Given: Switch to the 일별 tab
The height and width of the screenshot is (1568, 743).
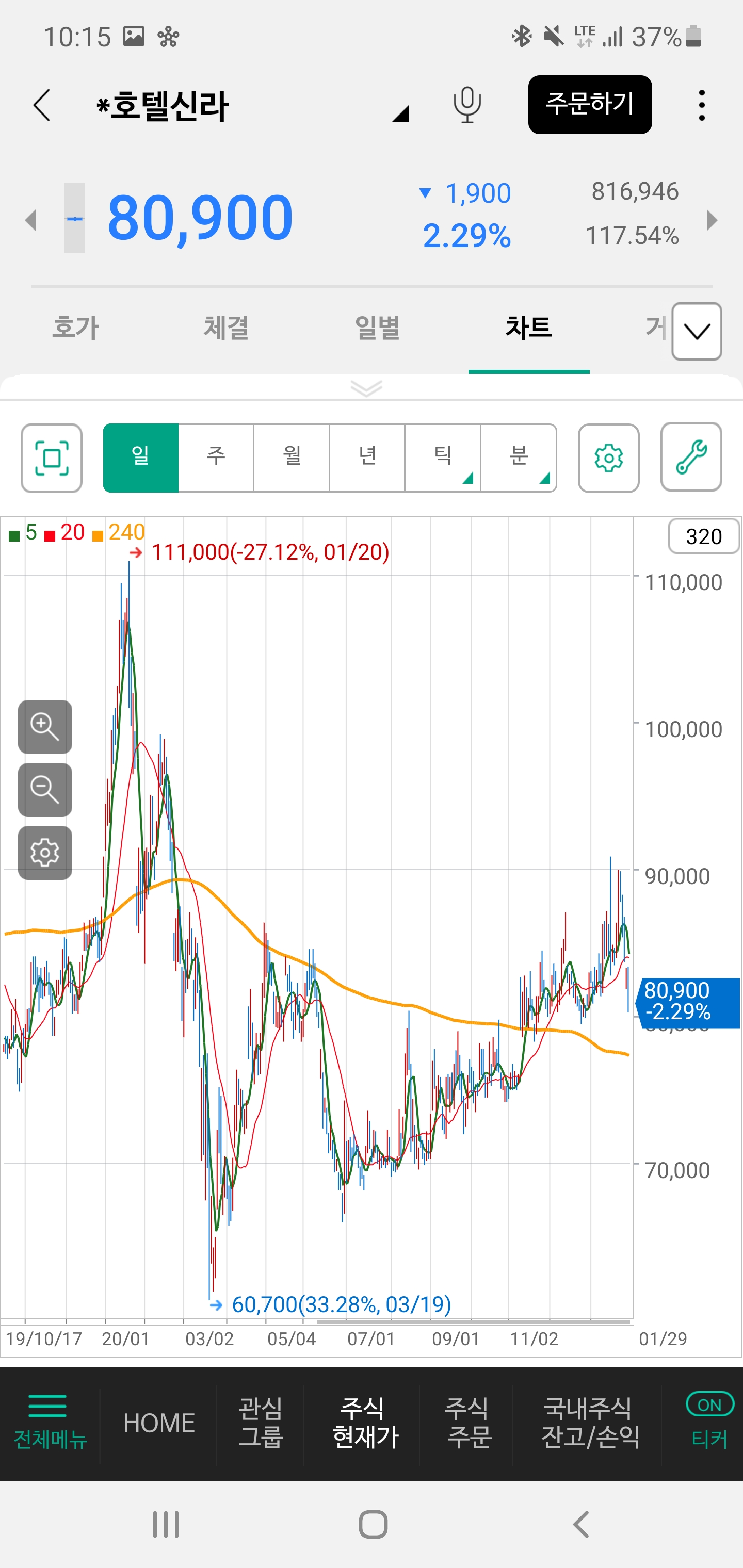Looking at the screenshot, I should pyautogui.click(x=377, y=328).
